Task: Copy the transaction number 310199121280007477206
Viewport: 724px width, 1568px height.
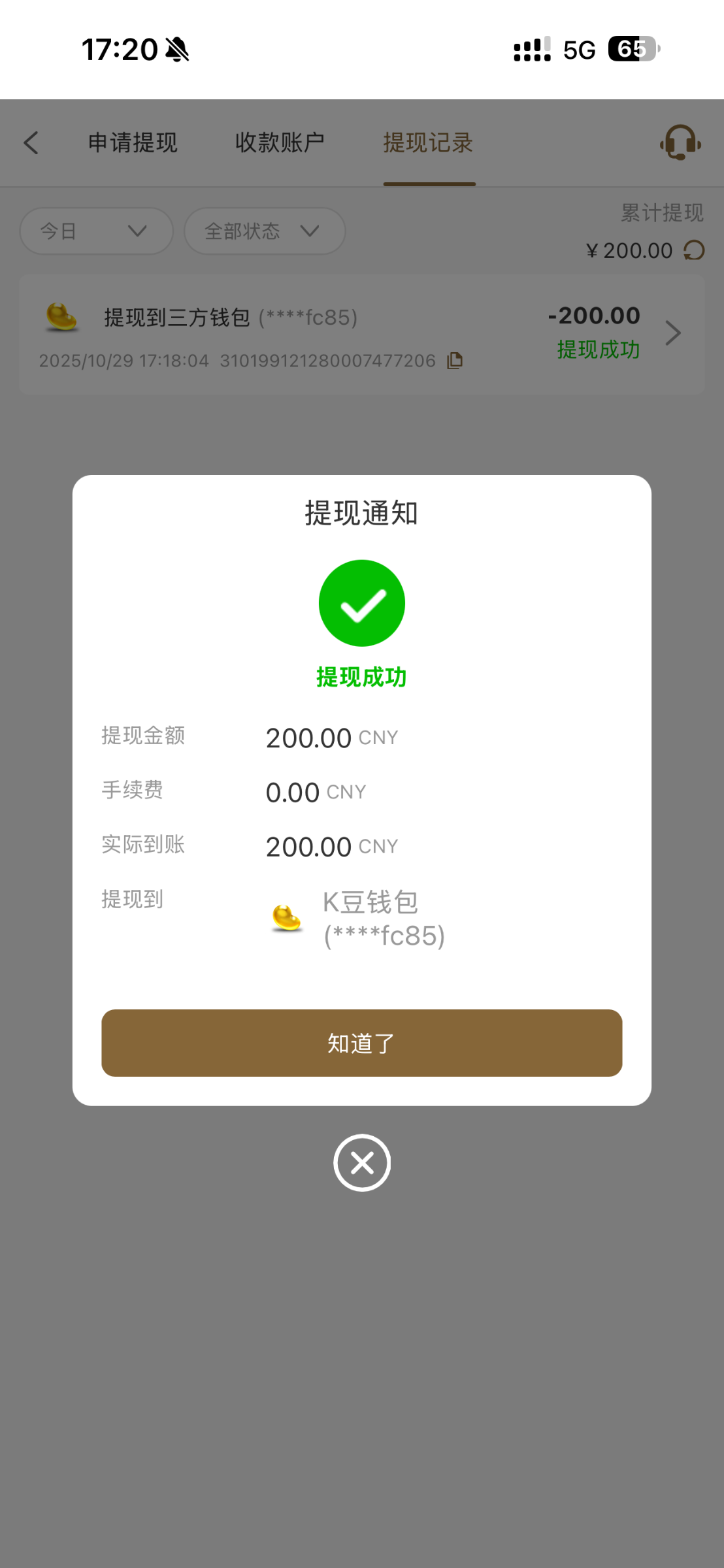Action: tap(454, 360)
